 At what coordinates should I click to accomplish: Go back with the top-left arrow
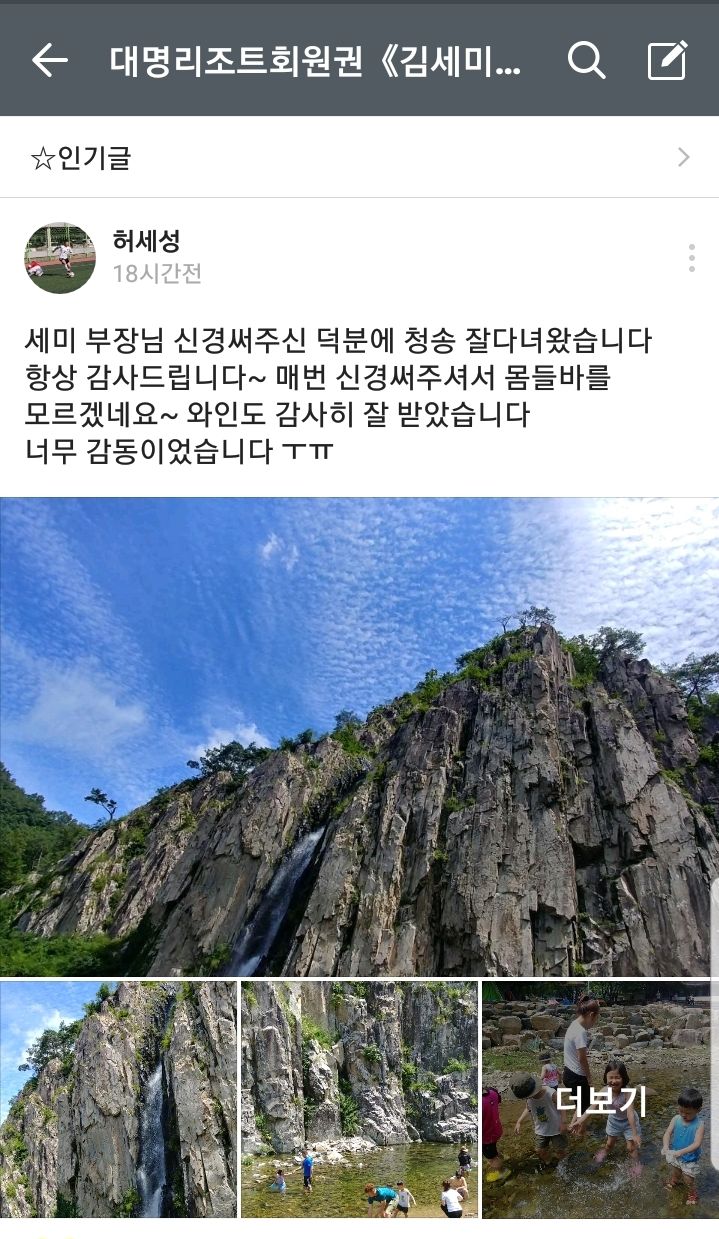[49, 61]
